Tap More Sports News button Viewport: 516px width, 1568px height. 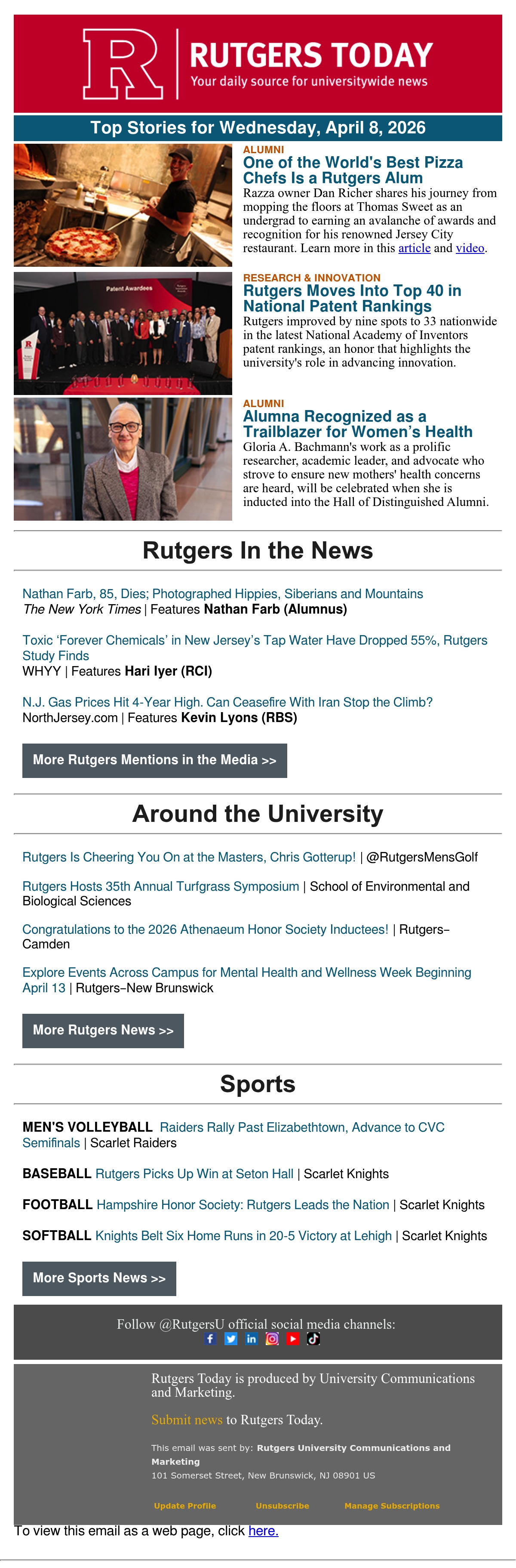pos(99,1278)
